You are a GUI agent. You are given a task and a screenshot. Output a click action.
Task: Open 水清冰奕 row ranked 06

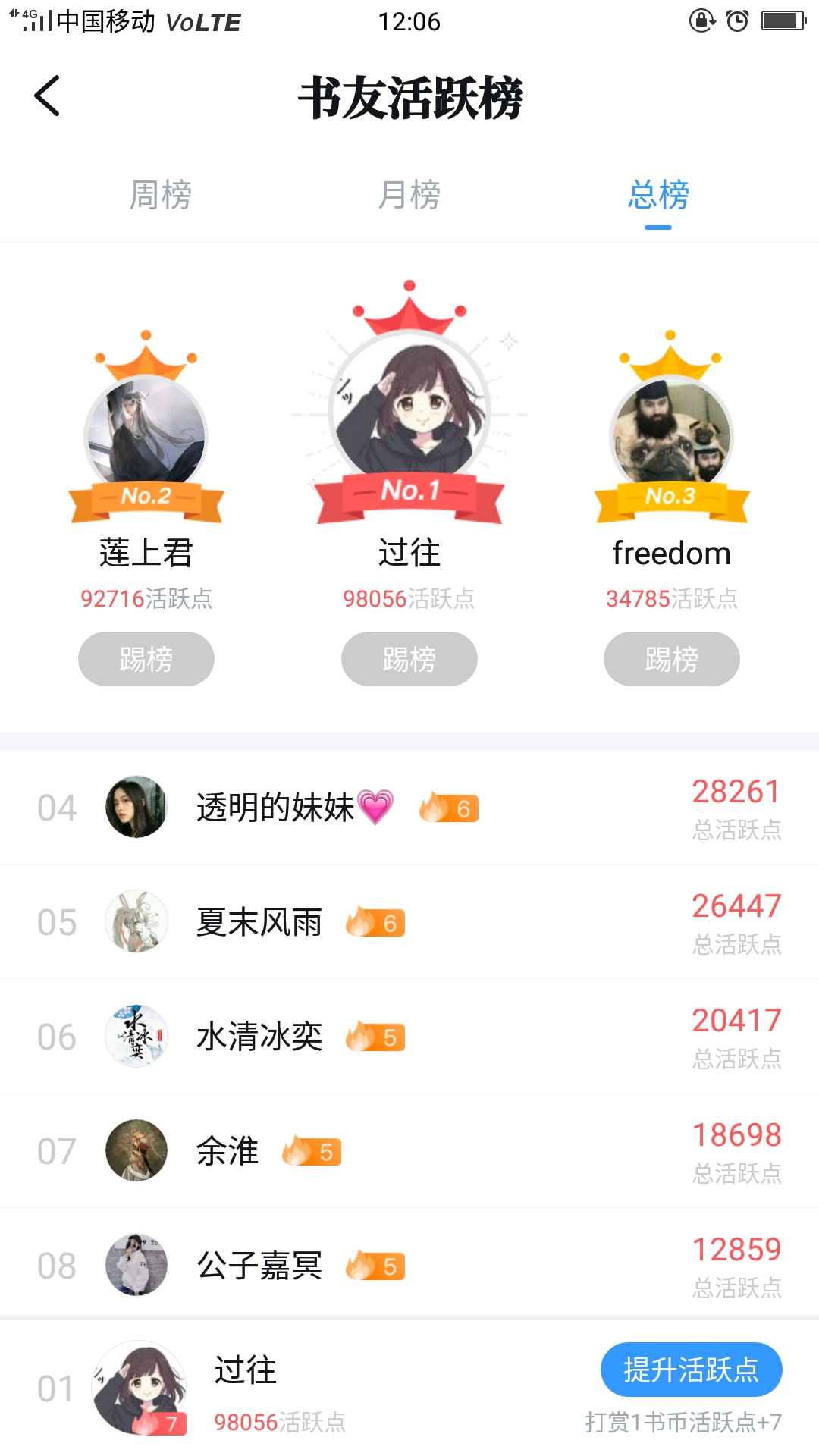pyautogui.click(x=409, y=1037)
